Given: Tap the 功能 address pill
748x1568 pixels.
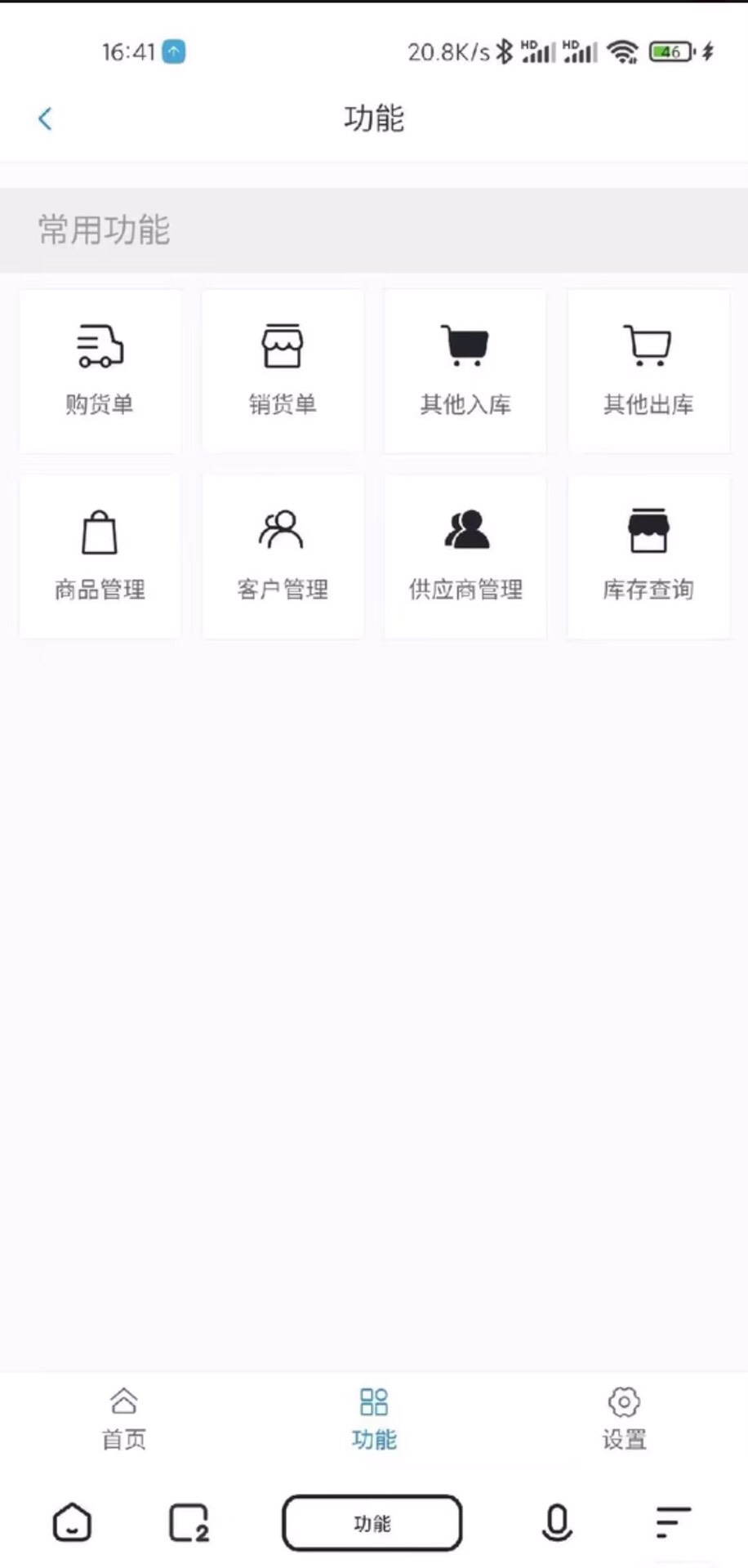Looking at the screenshot, I should [372, 1522].
